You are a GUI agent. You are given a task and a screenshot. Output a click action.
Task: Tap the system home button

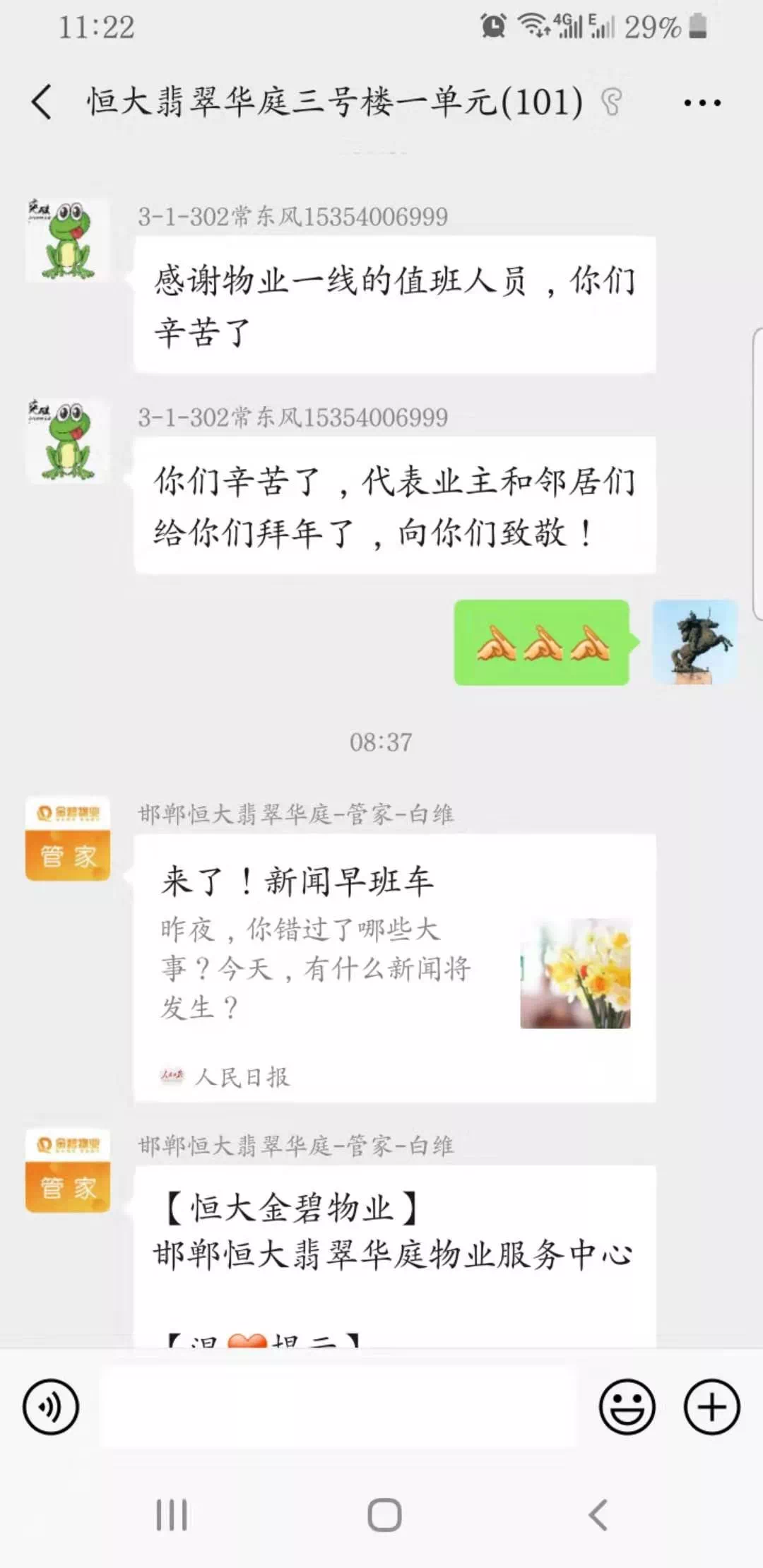pos(384,1515)
